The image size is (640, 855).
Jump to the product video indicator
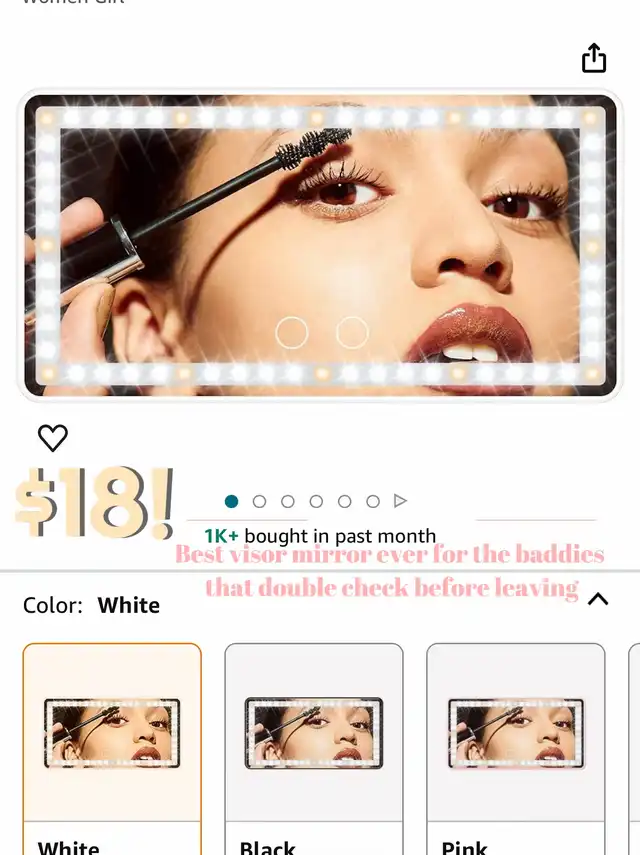click(401, 501)
